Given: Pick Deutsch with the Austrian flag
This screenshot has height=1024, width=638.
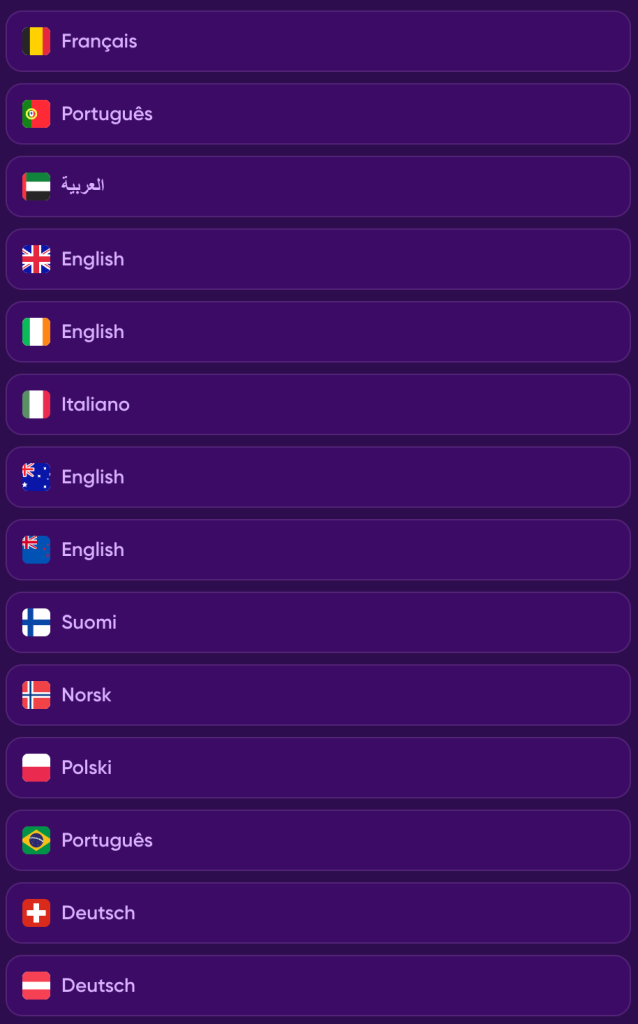Looking at the screenshot, I should pos(318,985).
